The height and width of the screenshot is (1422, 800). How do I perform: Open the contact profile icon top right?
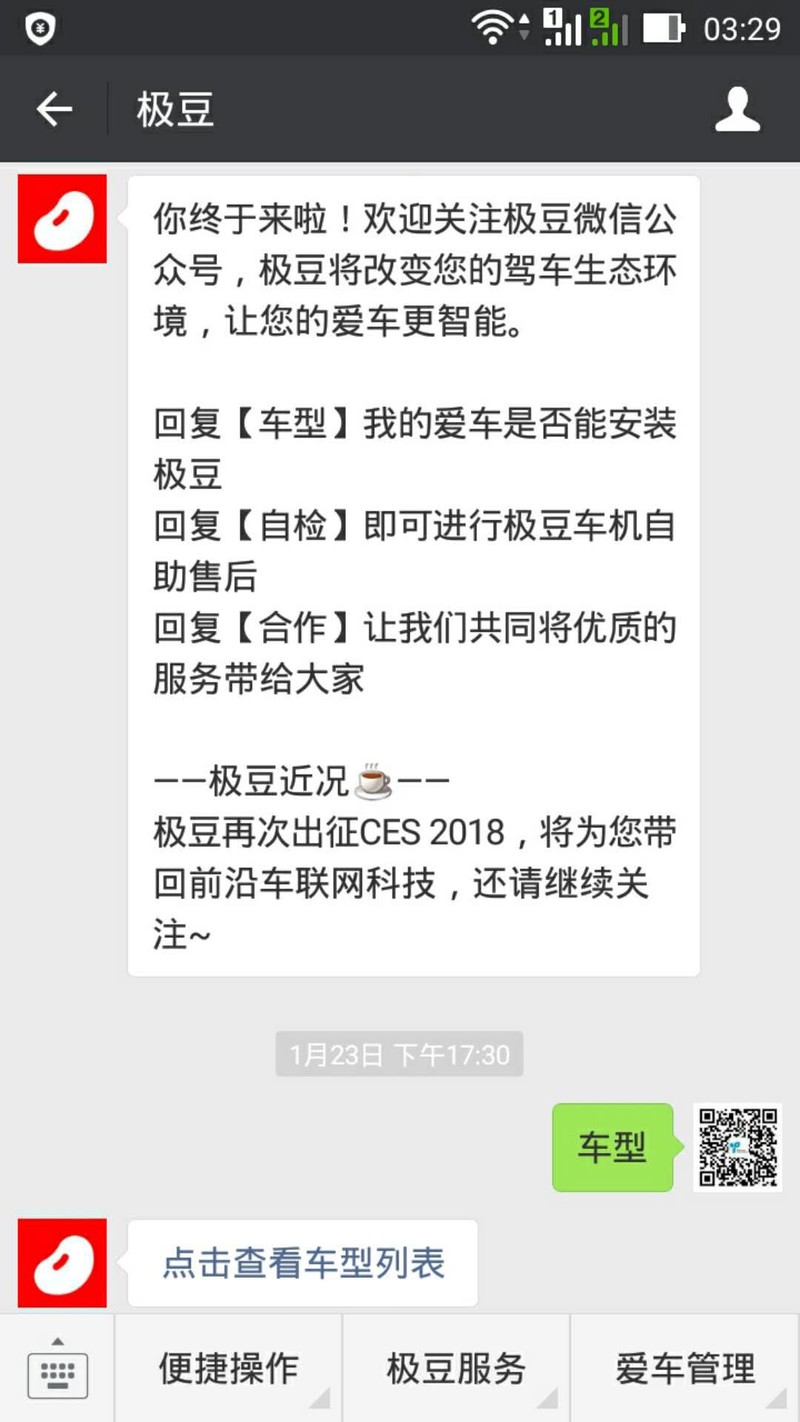737,110
